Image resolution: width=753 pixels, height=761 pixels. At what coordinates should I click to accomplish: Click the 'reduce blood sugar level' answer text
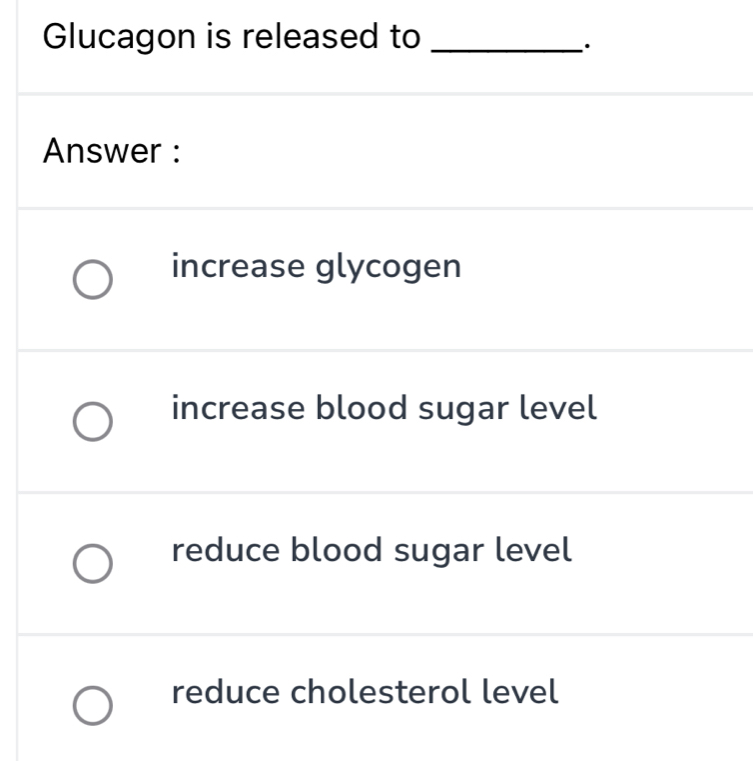pos(372,549)
